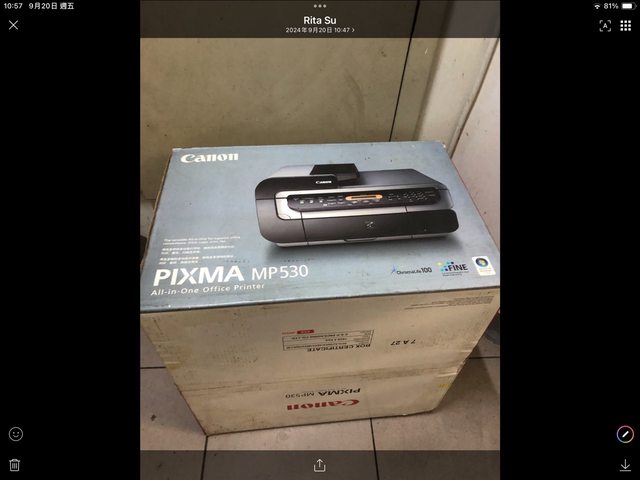Image resolution: width=640 pixels, height=480 pixels.
Task: Add an emoji reaction to the photo
Action: pos(15,434)
